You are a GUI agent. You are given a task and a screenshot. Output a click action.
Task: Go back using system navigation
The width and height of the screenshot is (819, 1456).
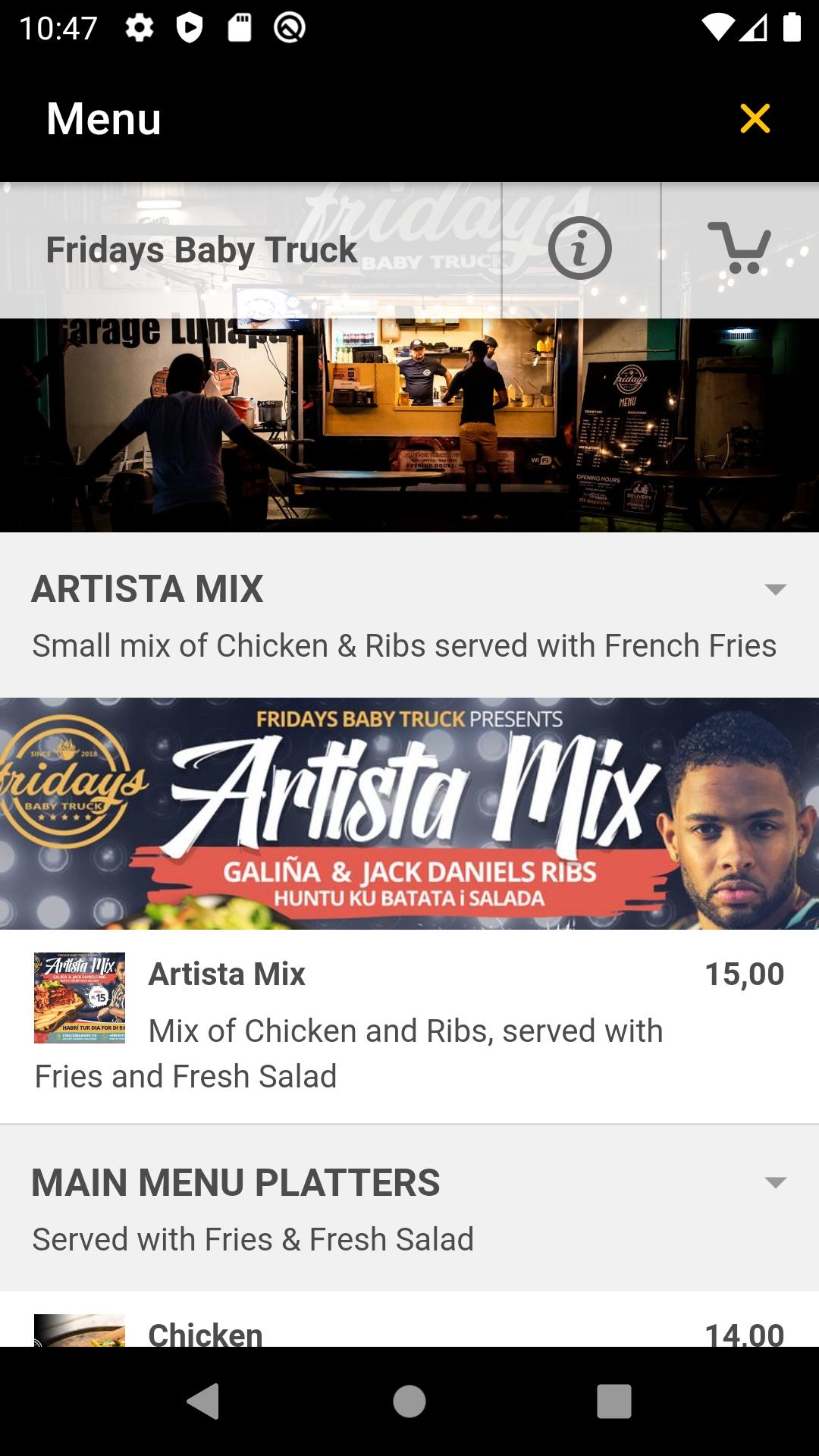[203, 1401]
